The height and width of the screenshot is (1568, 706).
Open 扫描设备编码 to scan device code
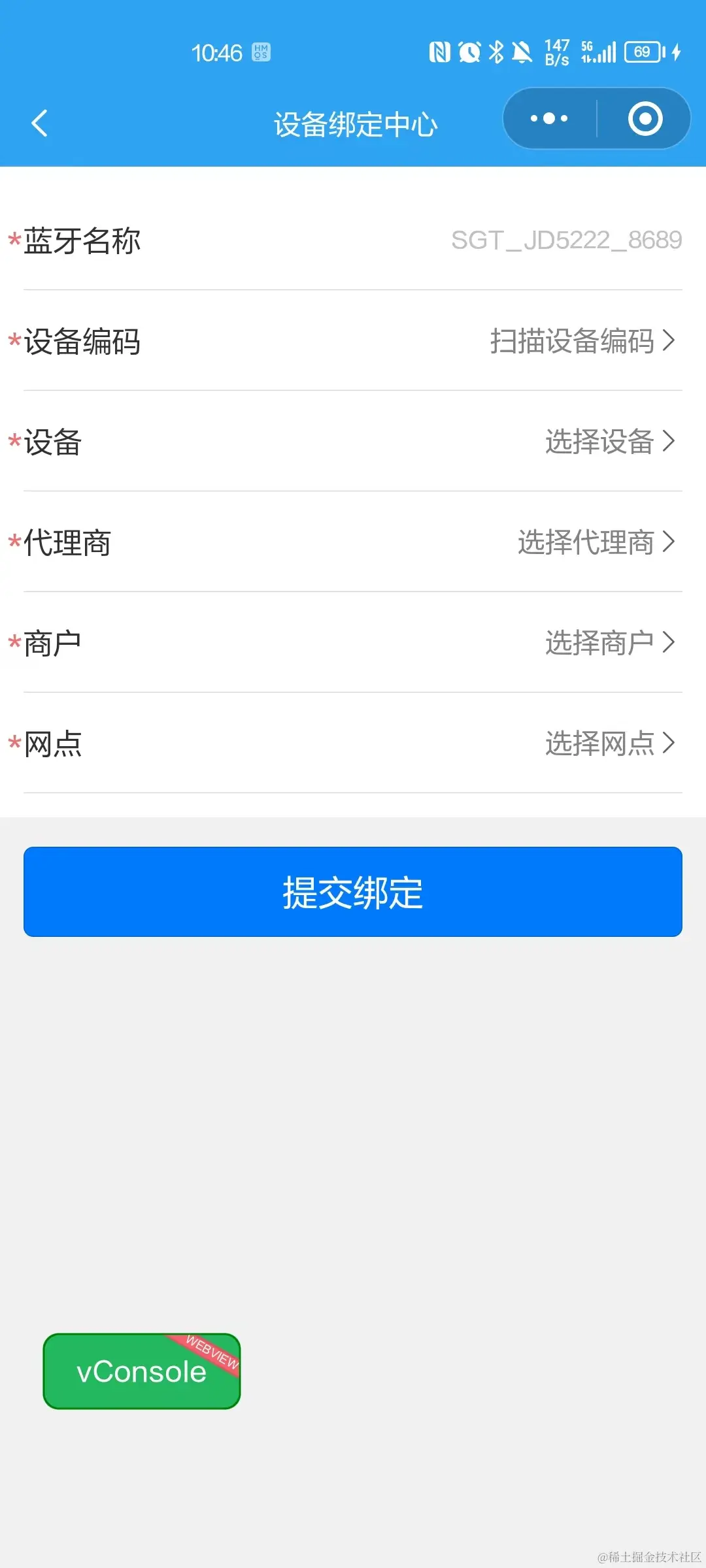(580, 341)
